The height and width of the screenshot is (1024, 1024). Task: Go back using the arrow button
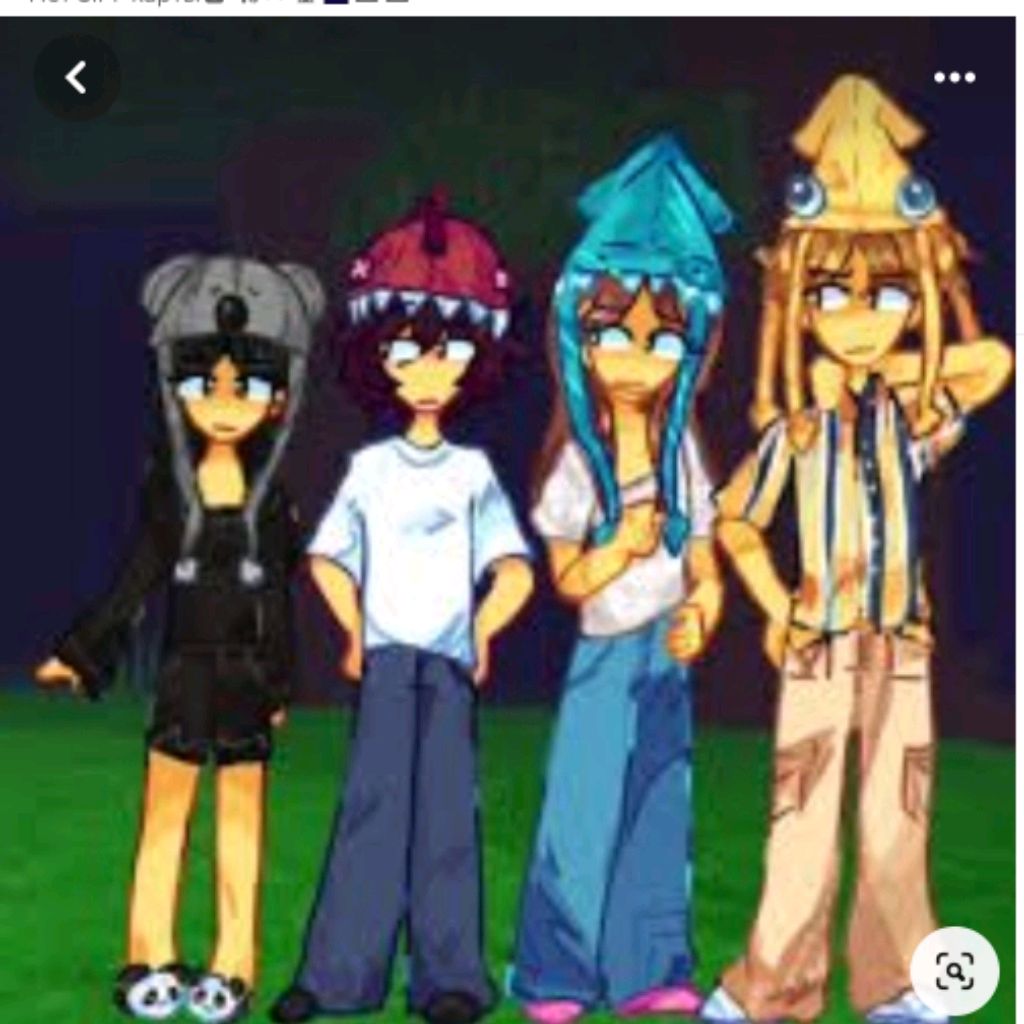pyautogui.click(x=76, y=77)
